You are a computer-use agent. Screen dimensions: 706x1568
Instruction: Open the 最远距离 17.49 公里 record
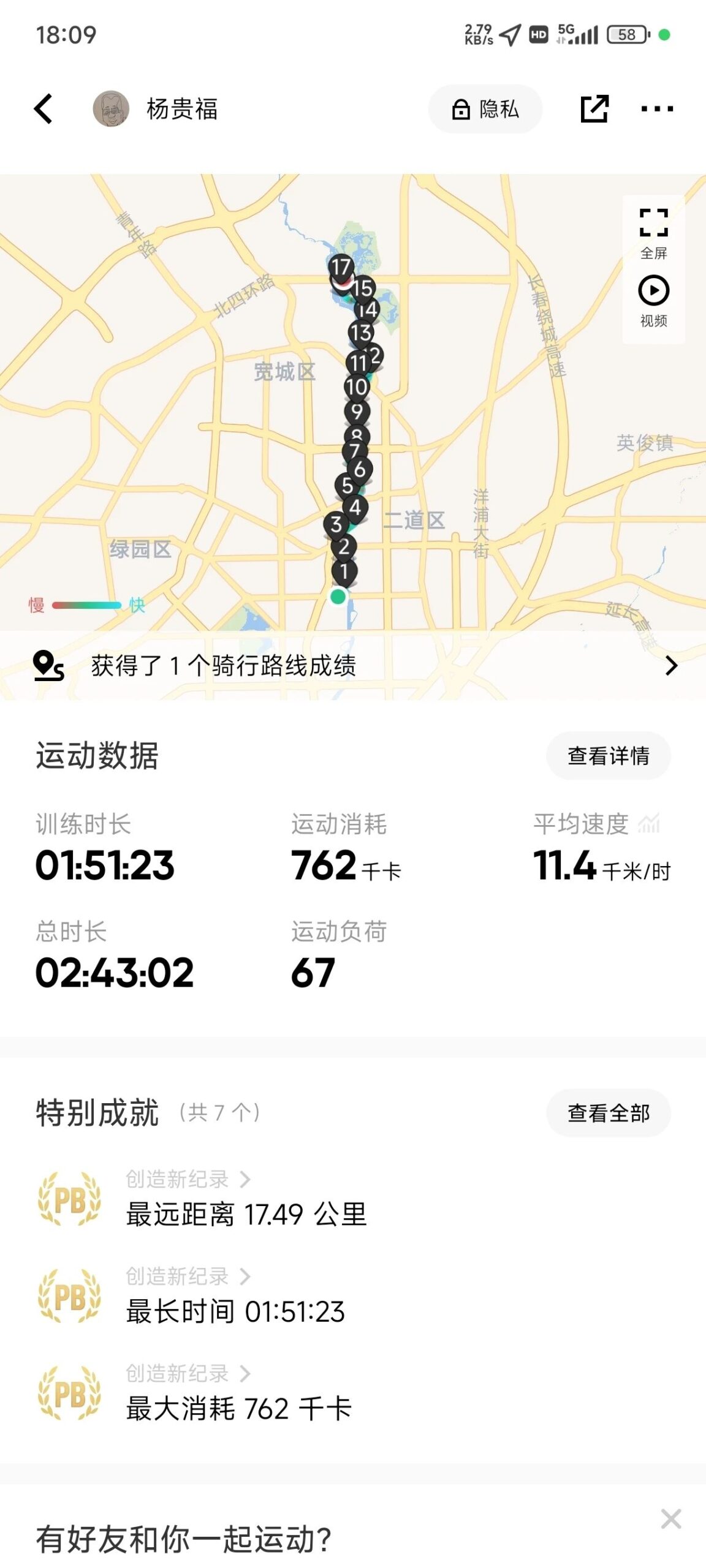(x=245, y=1199)
